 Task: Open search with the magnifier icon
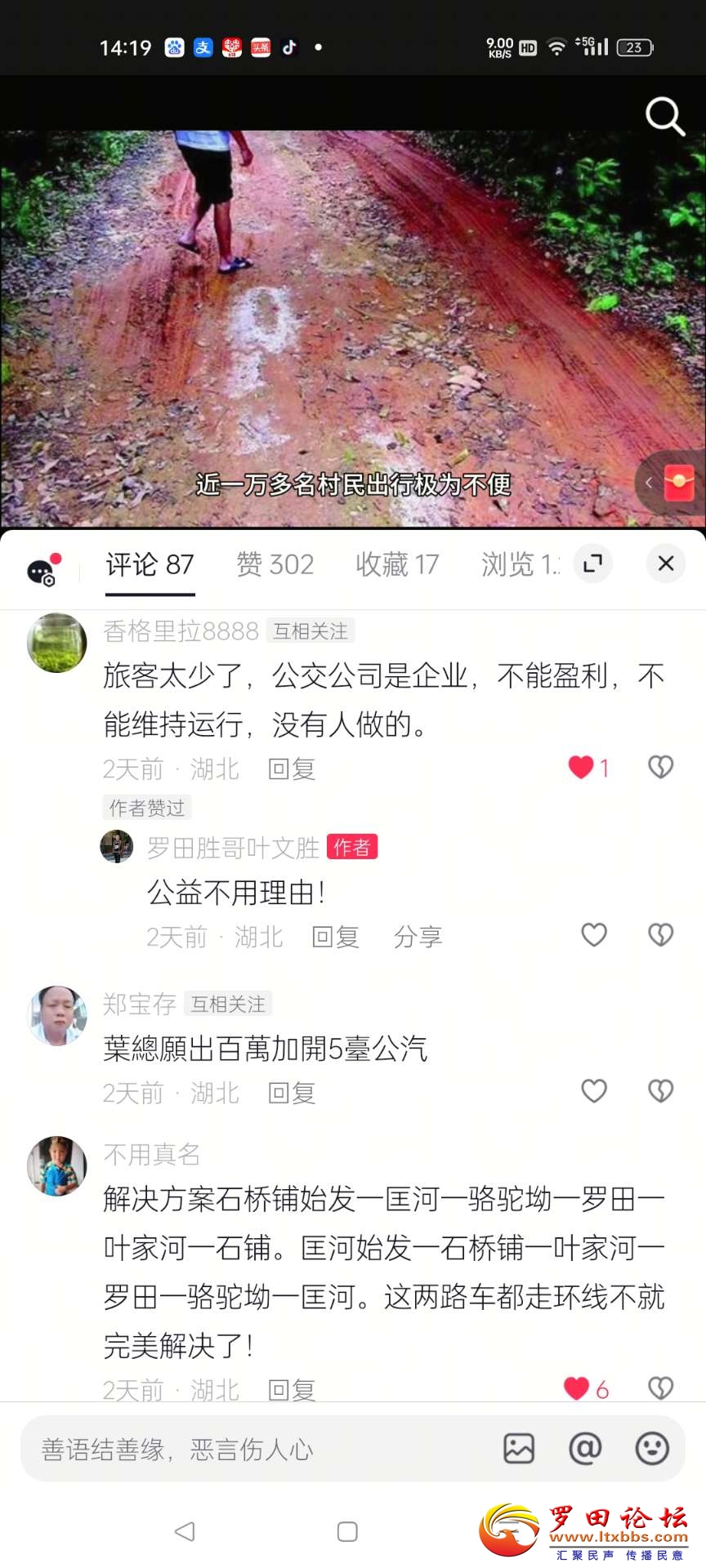(664, 117)
